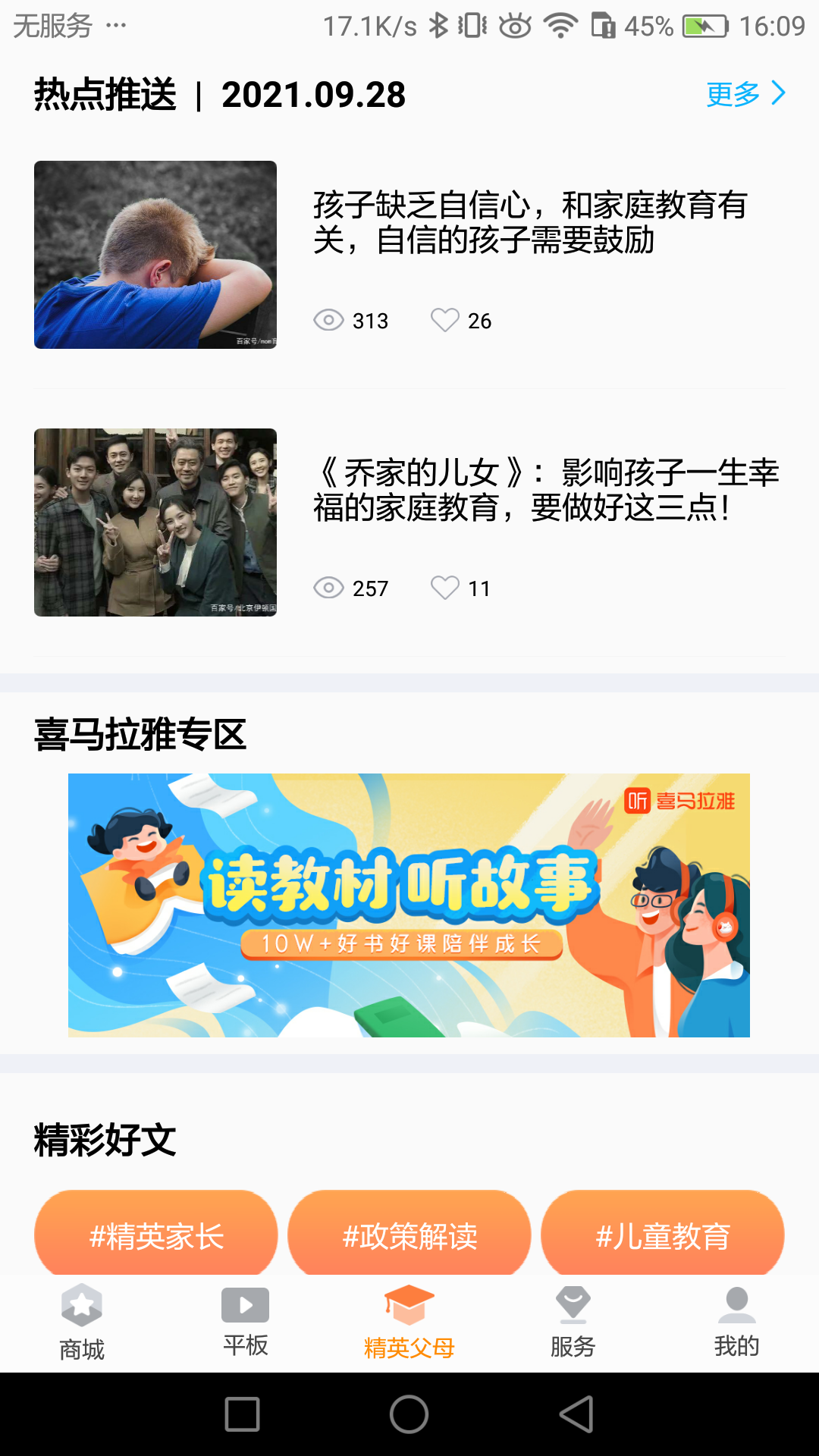The image size is (819, 1456).
Task: Like the article about children's self-confidence
Action: (x=445, y=321)
